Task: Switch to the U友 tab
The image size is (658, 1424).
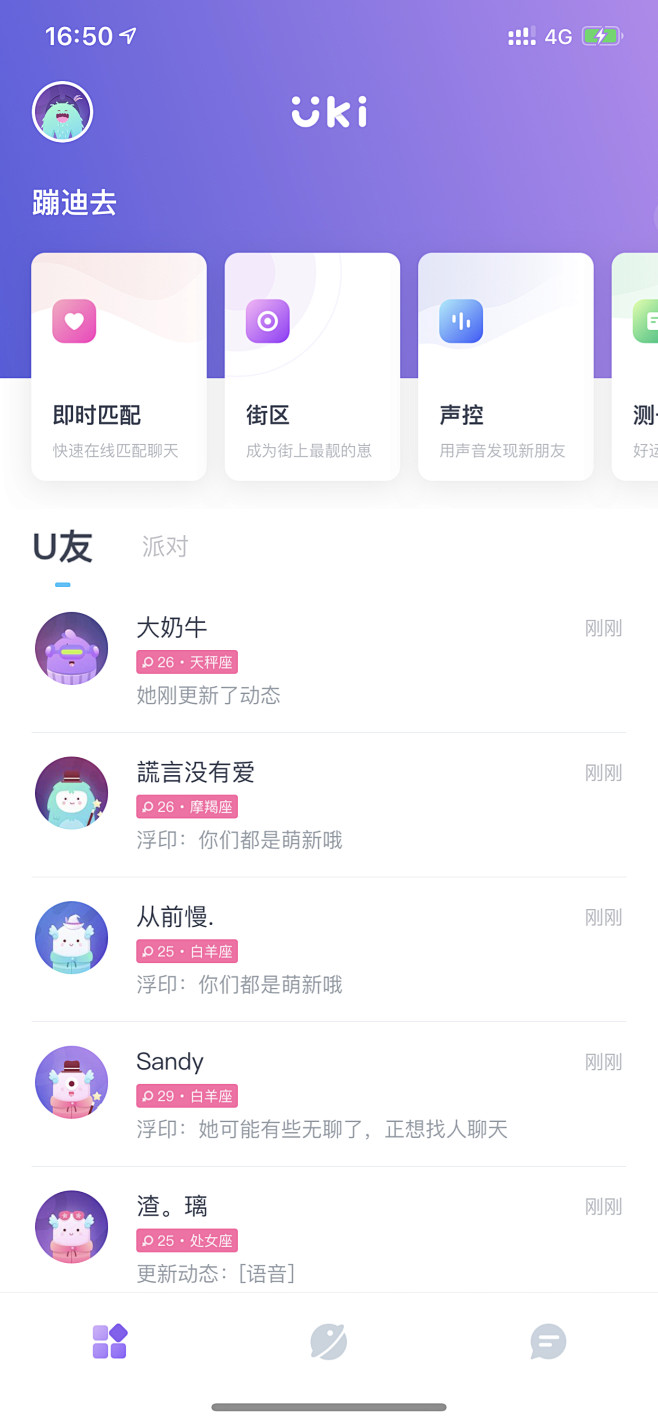Action: (63, 547)
